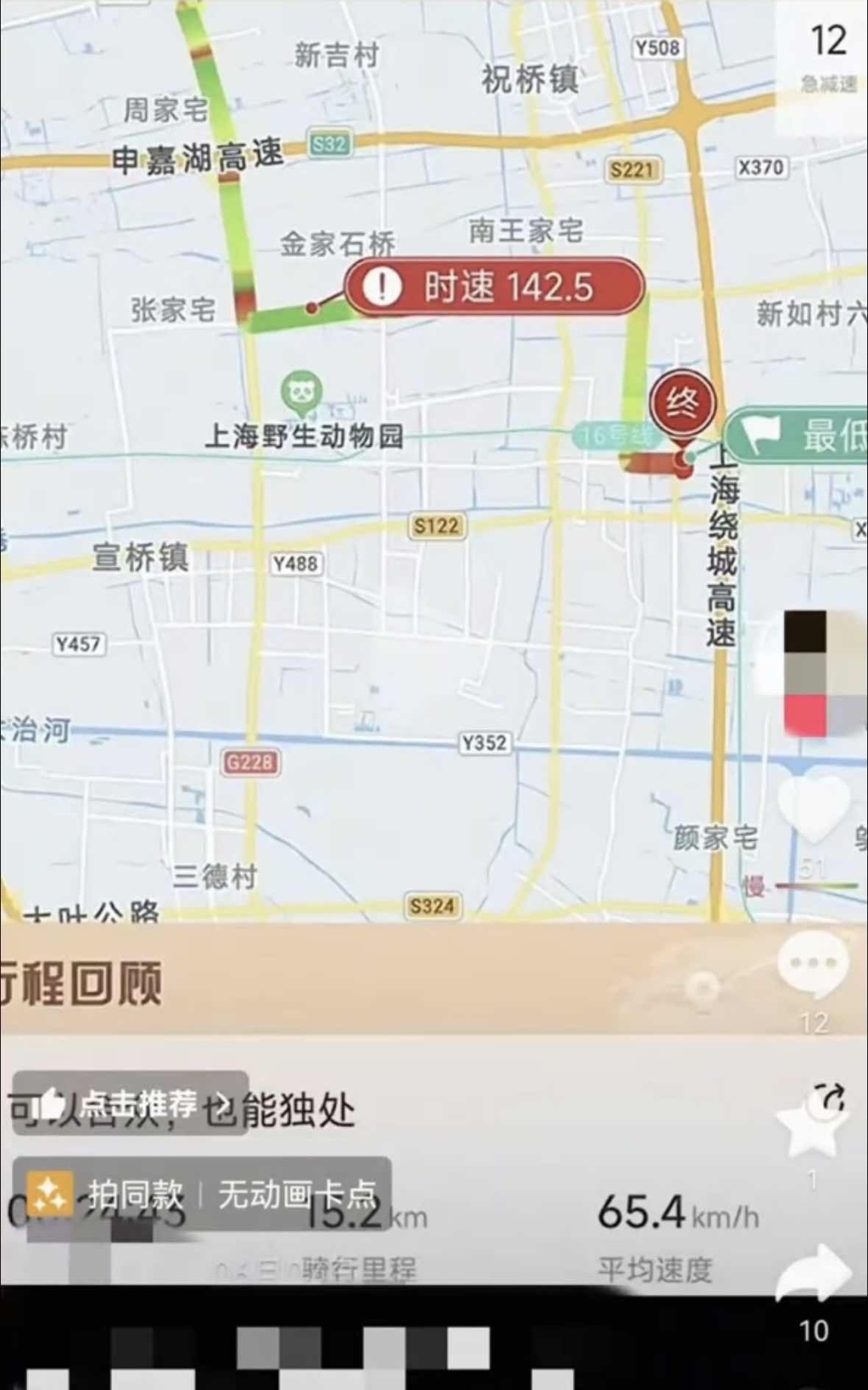868x1390 pixels.
Task: Tap the 点击推荐 recommend button
Action: (x=130, y=1103)
